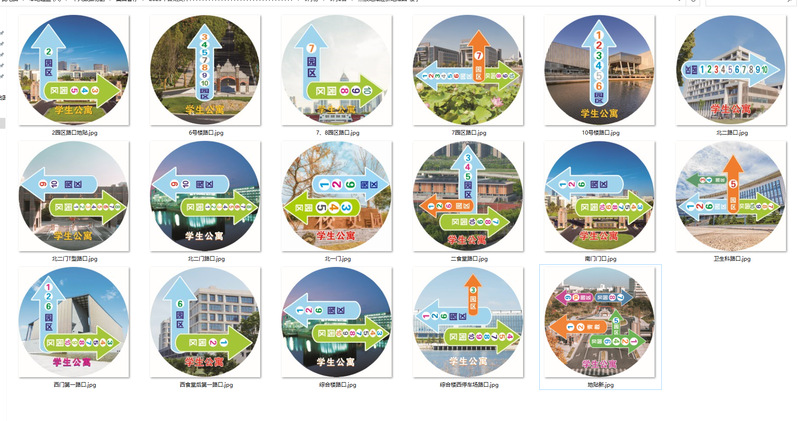This screenshot has height=421, width=799.
Task: Select the 北一门.jpg thumbnail
Action: [x=337, y=195]
